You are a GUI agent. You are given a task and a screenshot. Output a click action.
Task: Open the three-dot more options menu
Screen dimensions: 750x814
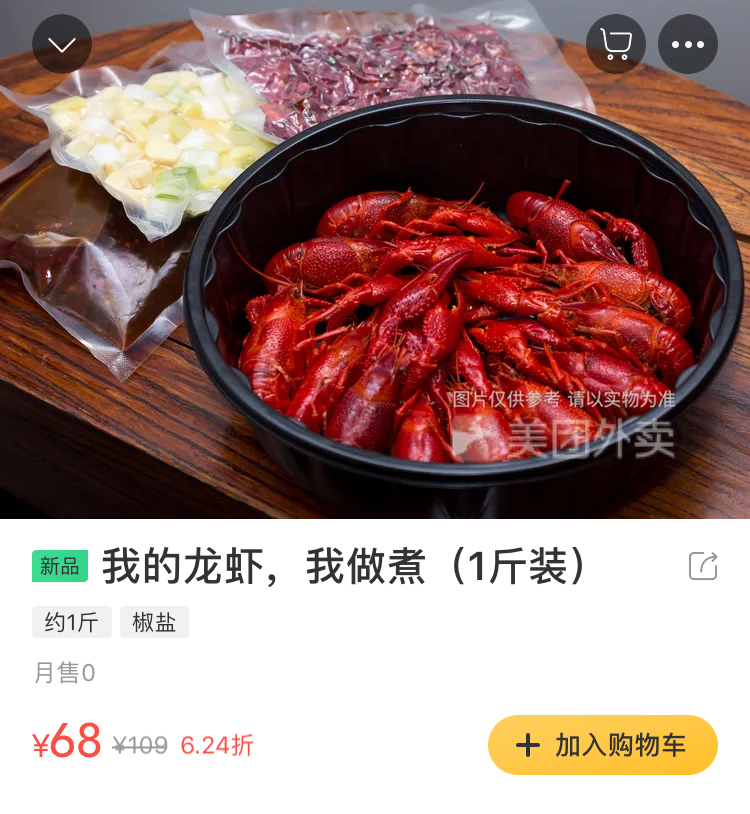688,44
